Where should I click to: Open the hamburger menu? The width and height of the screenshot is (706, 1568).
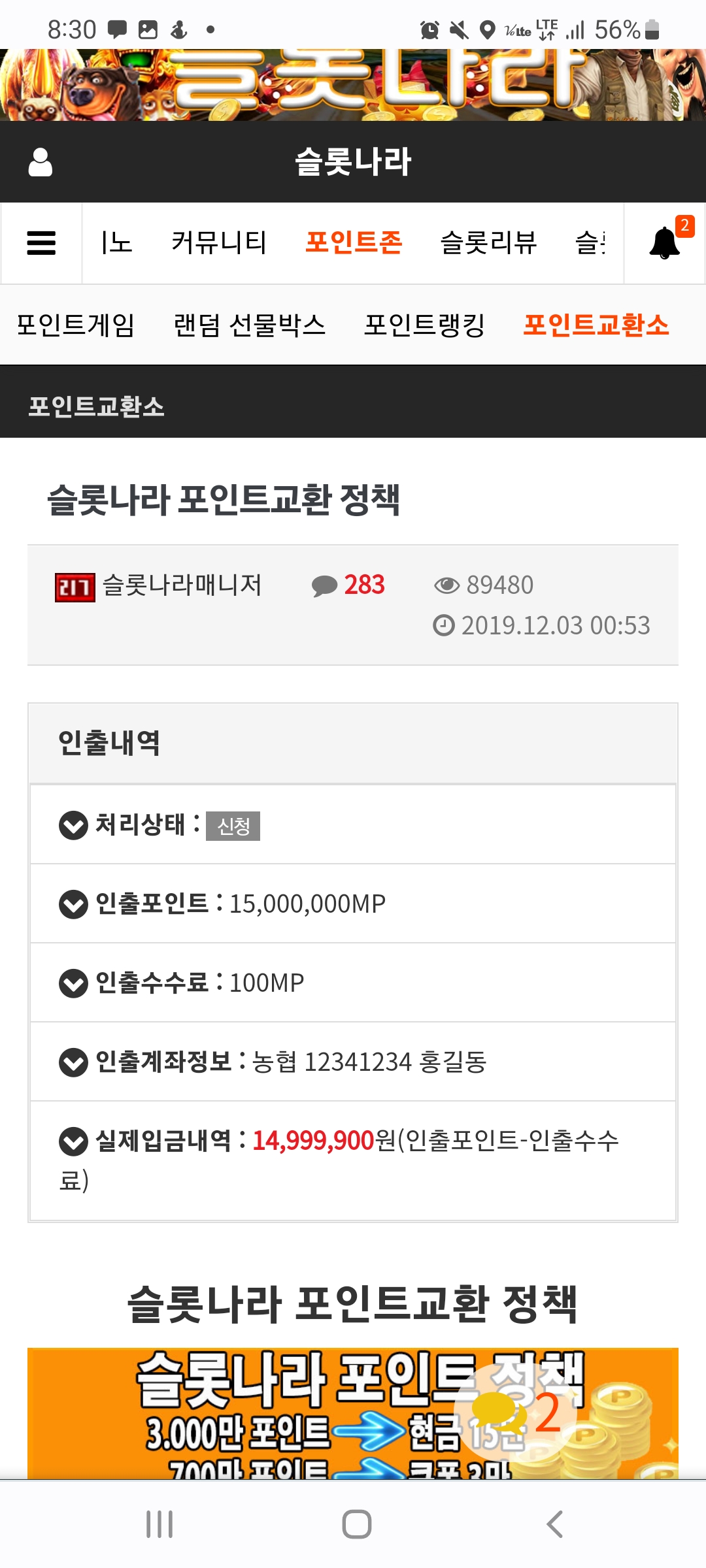(41, 243)
